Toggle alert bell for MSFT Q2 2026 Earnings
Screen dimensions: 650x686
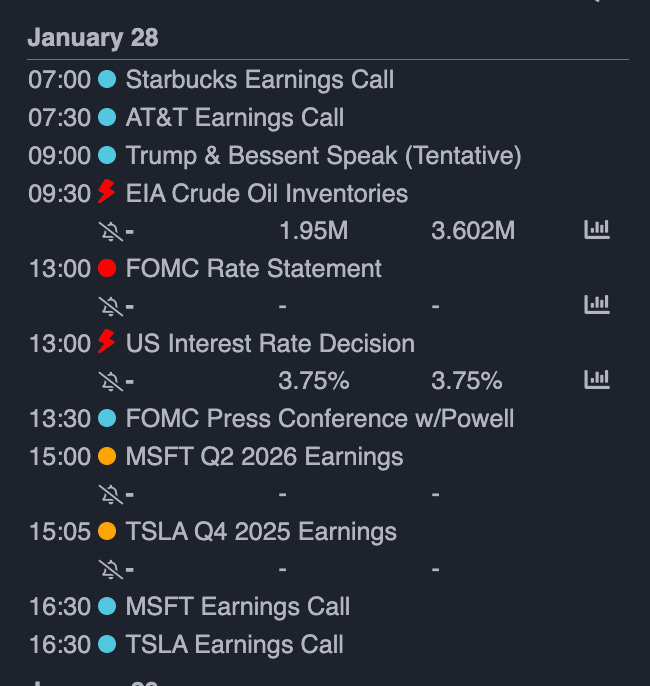coord(112,494)
